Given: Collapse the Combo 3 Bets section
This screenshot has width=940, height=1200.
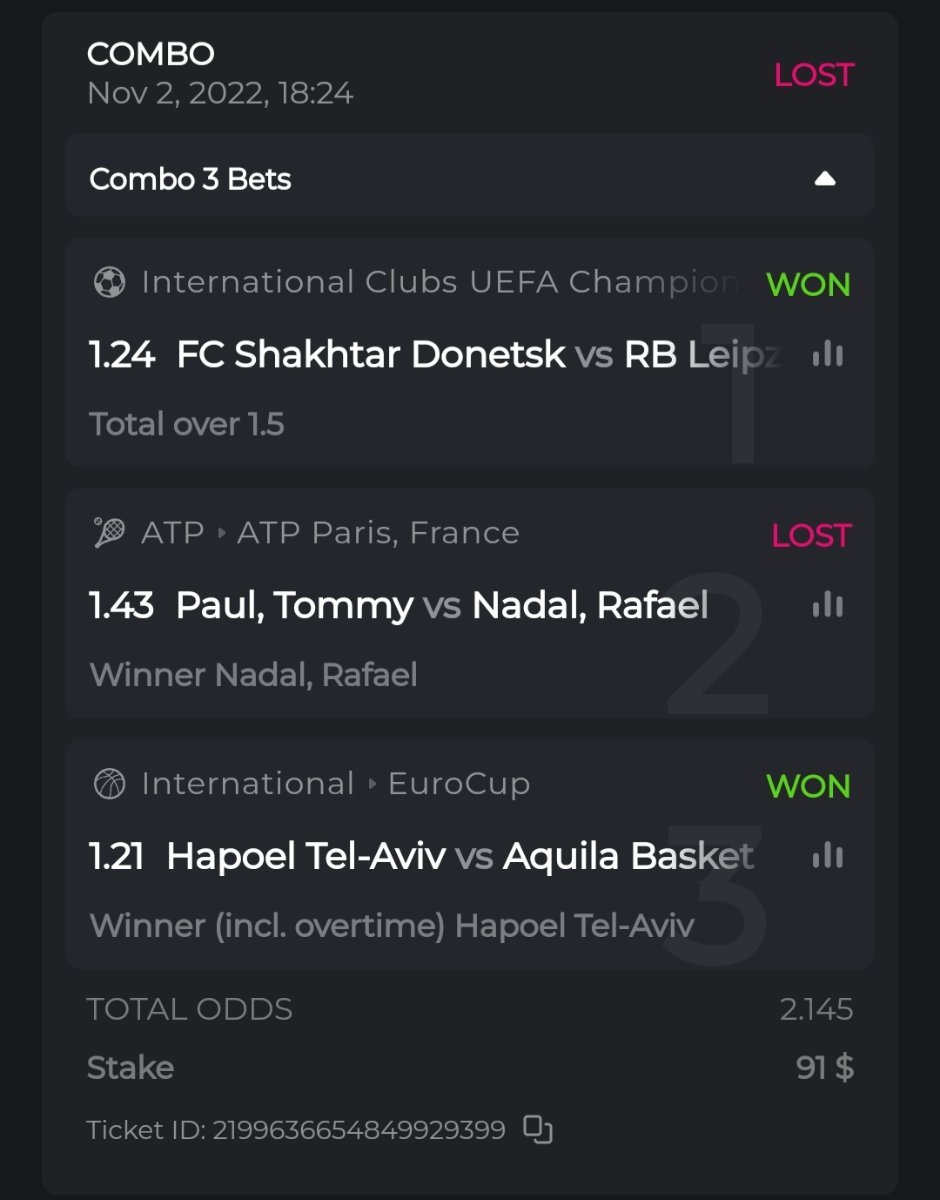Looking at the screenshot, I should click(x=824, y=179).
